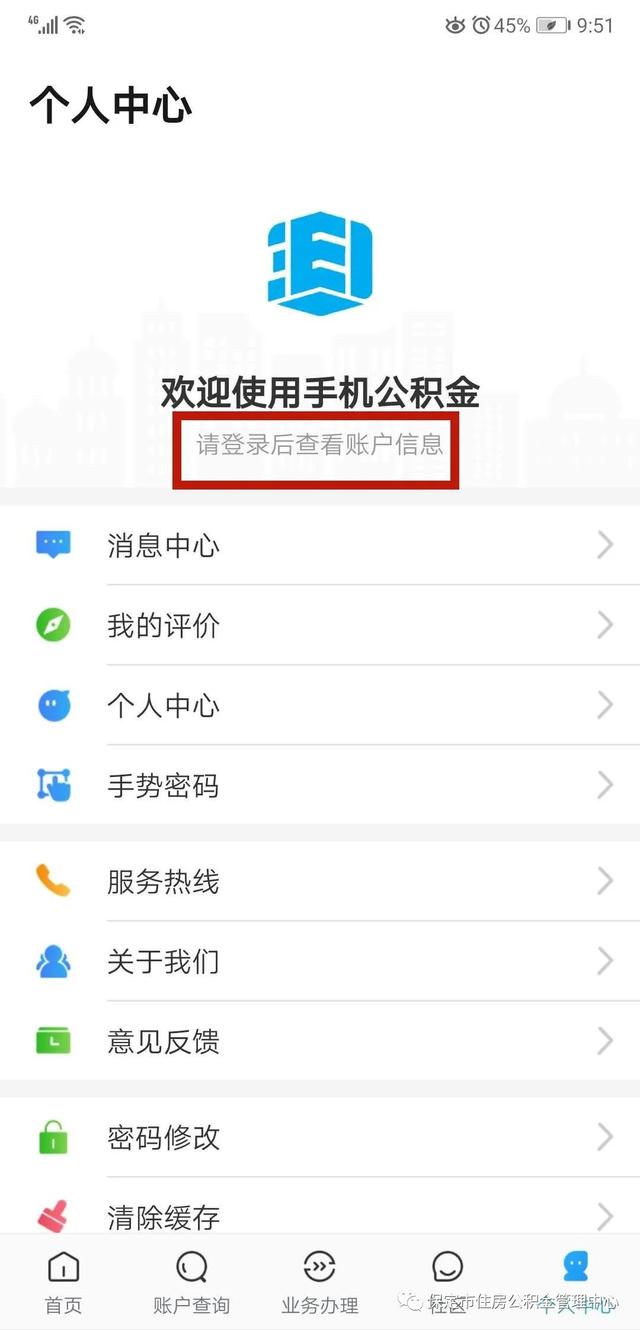Open 密码修改 password change
This screenshot has height=1330, width=640.
point(320,1137)
